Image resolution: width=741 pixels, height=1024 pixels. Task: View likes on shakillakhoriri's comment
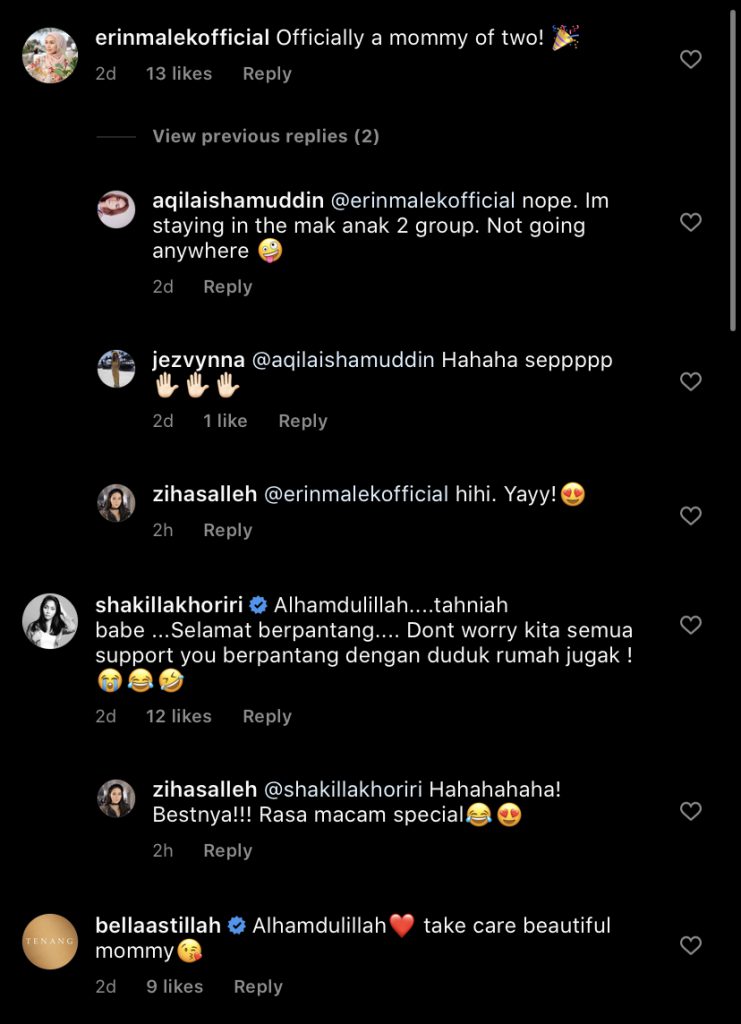tap(178, 716)
